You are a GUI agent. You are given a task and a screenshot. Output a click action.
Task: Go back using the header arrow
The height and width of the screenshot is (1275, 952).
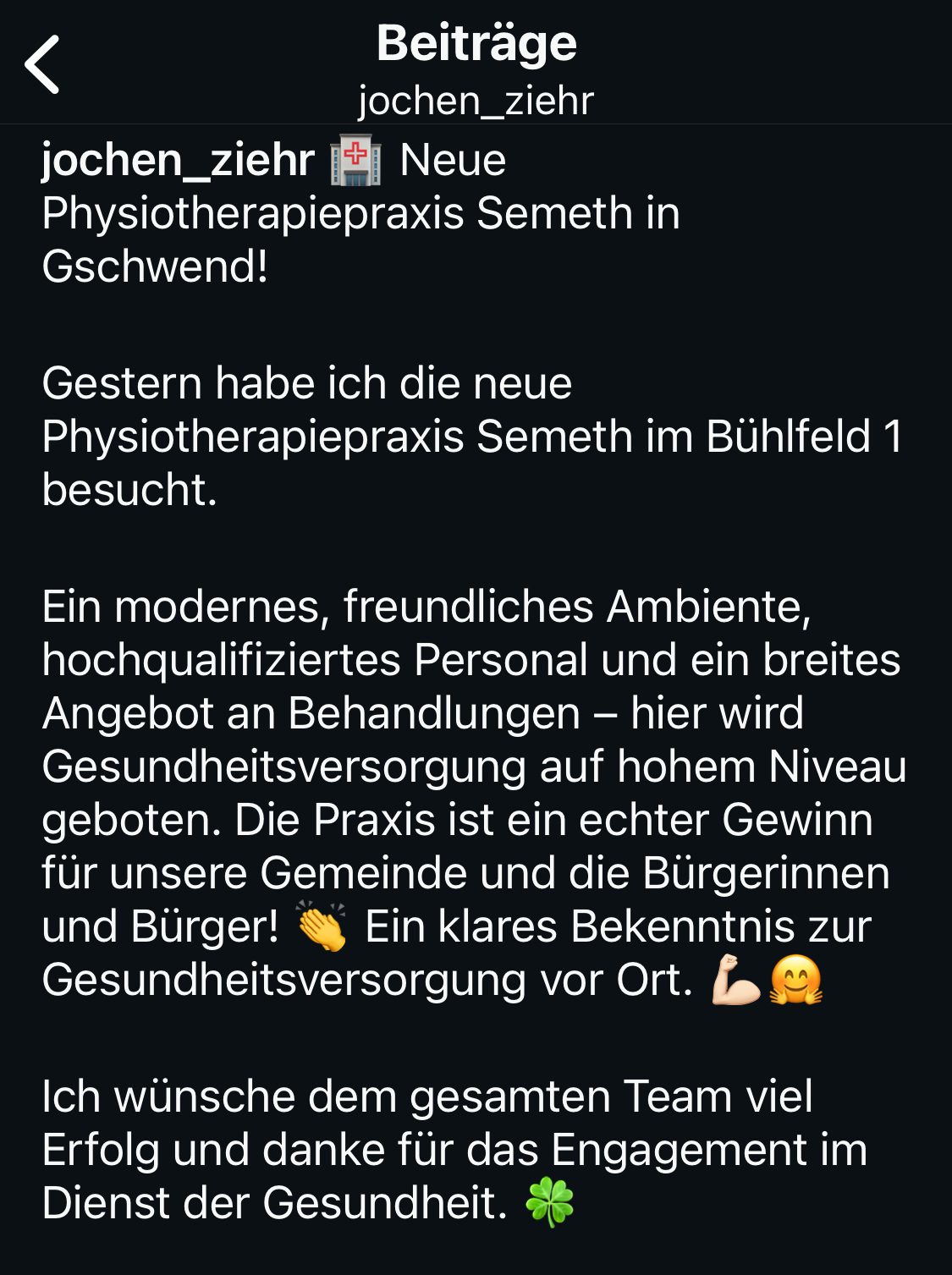[x=42, y=64]
